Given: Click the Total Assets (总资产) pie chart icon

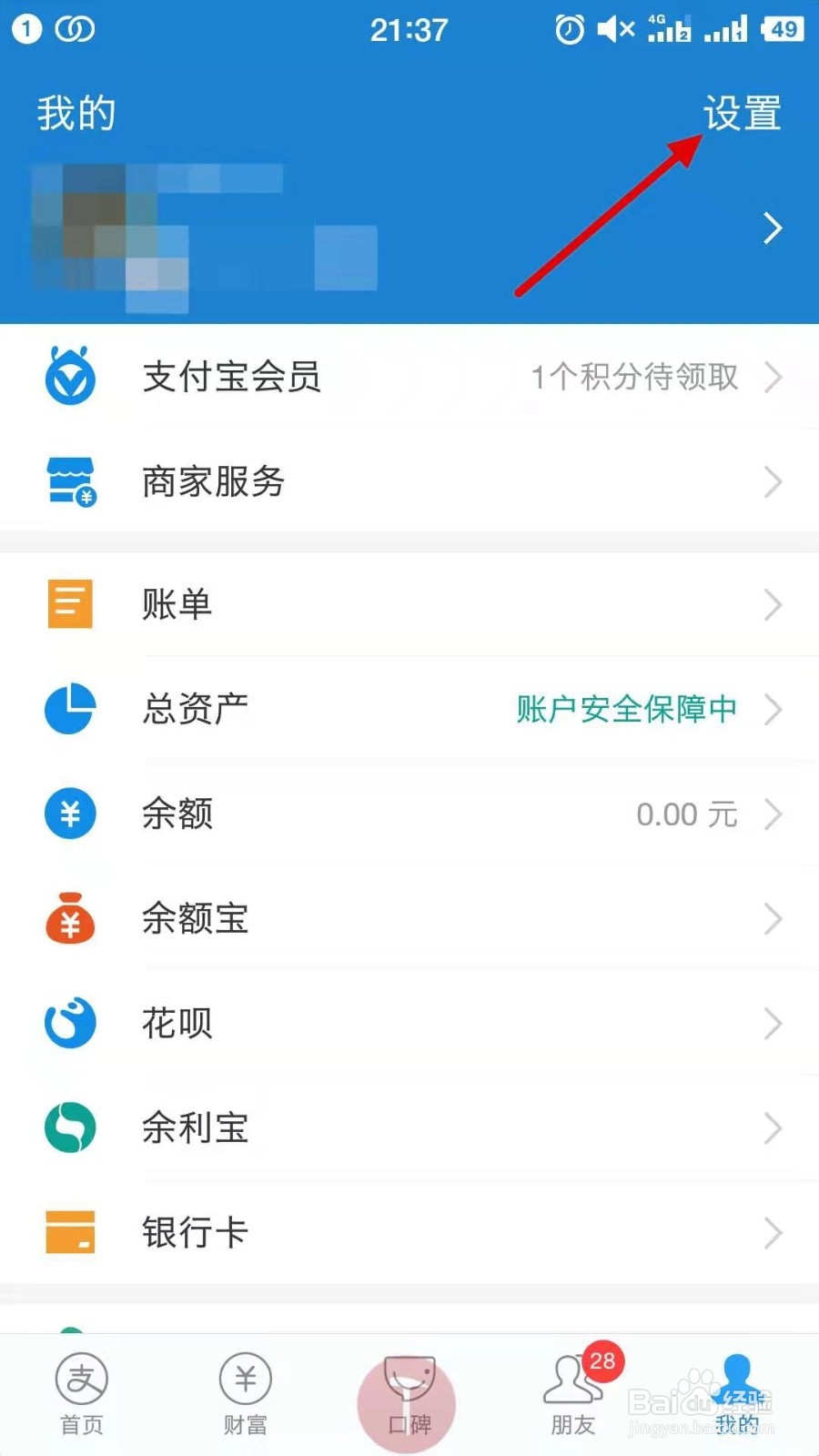Looking at the screenshot, I should (x=69, y=709).
